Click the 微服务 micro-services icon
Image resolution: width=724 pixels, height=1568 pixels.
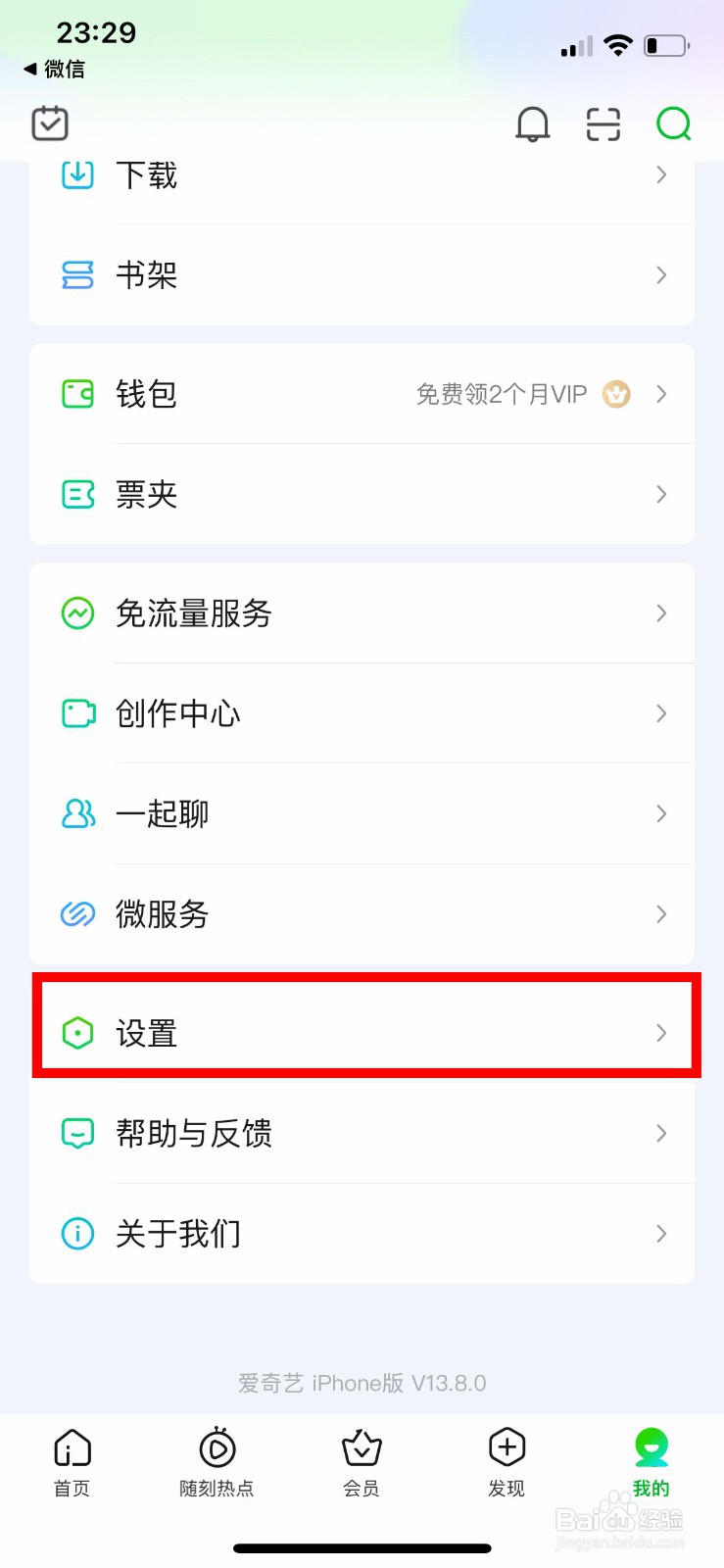pyautogui.click(x=76, y=914)
